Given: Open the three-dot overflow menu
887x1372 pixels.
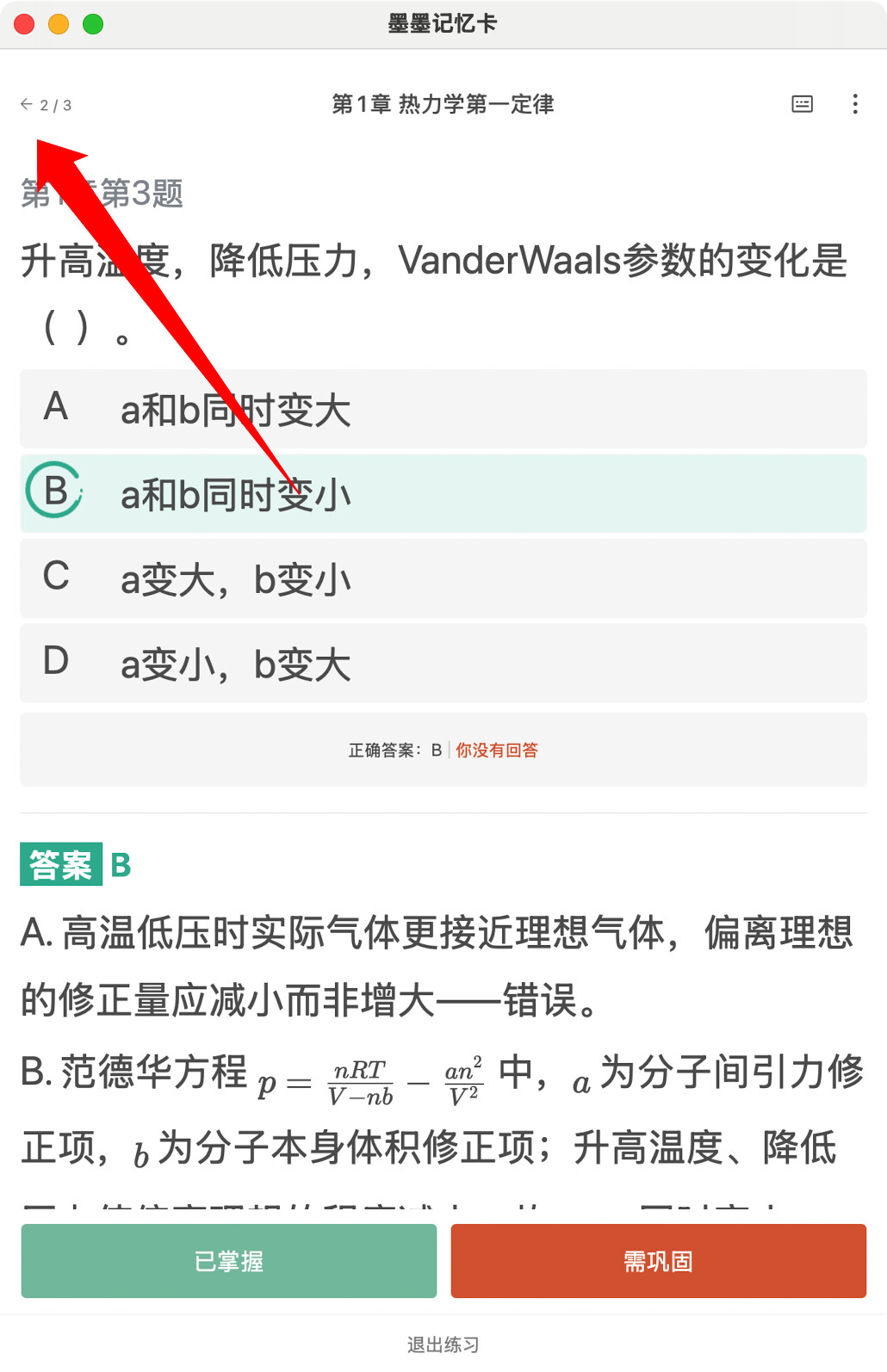Looking at the screenshot, I should pyautogui.click(x=854, y=104).
